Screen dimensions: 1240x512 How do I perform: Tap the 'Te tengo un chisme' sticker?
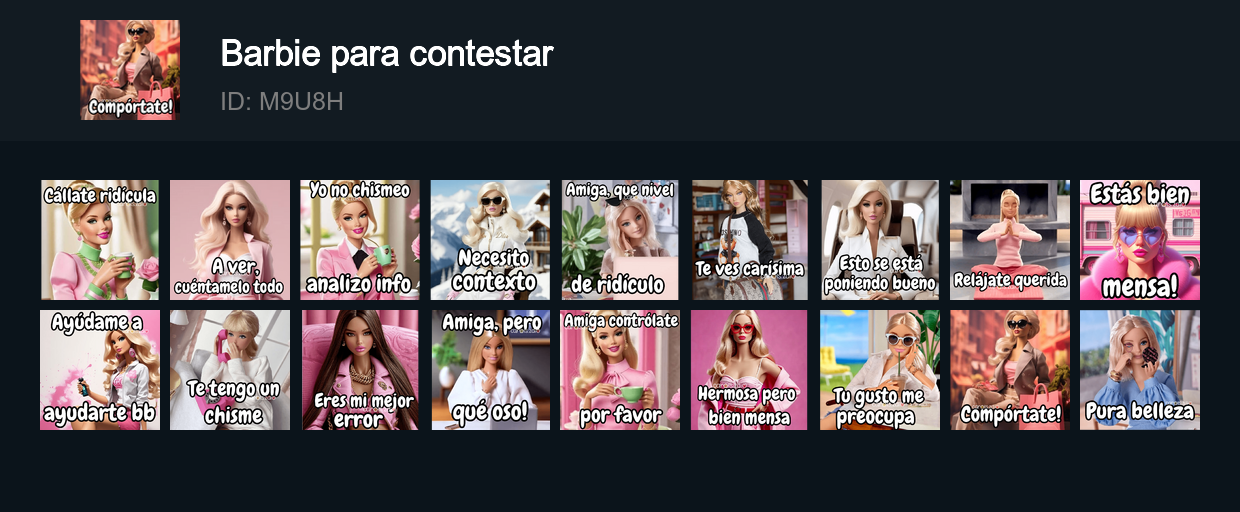coord(230,370)
